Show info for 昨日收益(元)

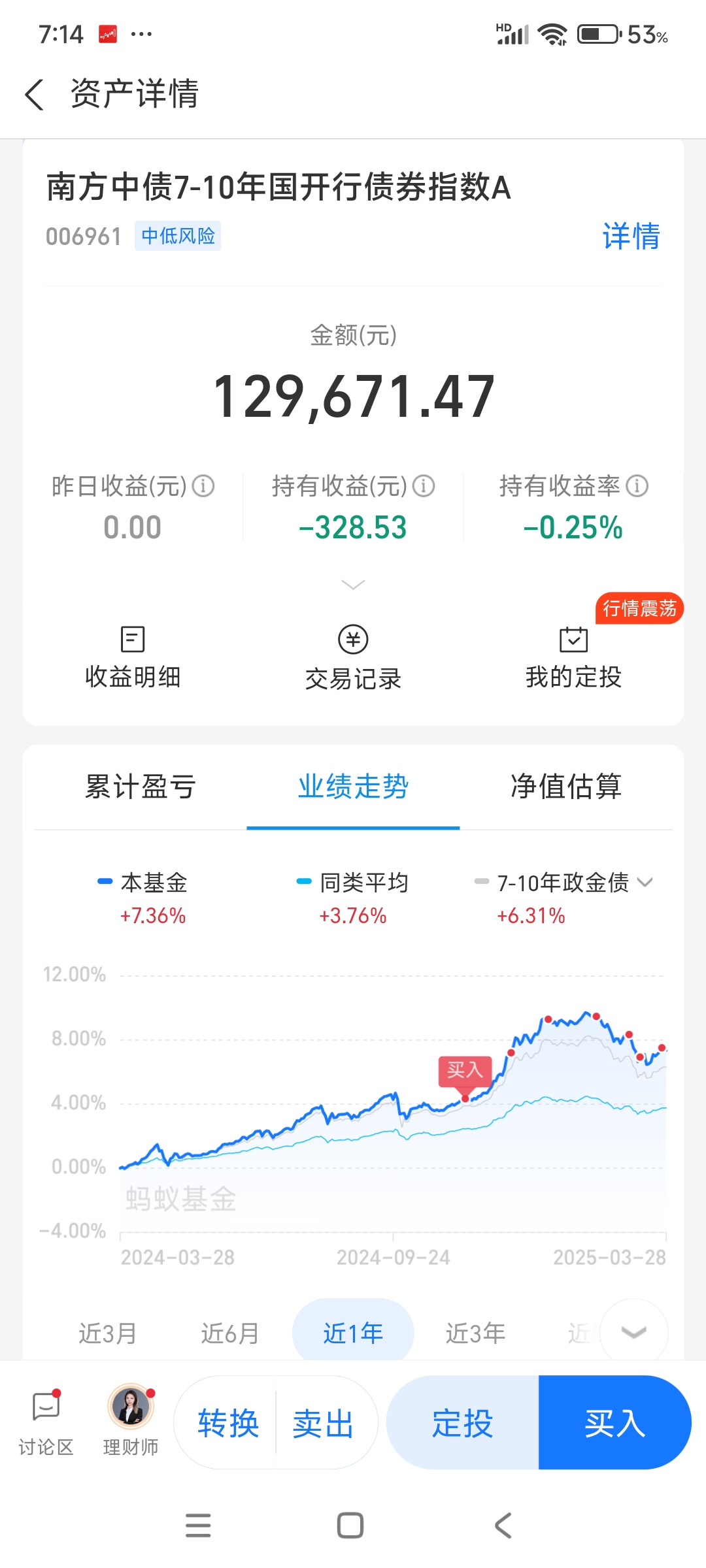pyautogui.click(x=203, y=486)
